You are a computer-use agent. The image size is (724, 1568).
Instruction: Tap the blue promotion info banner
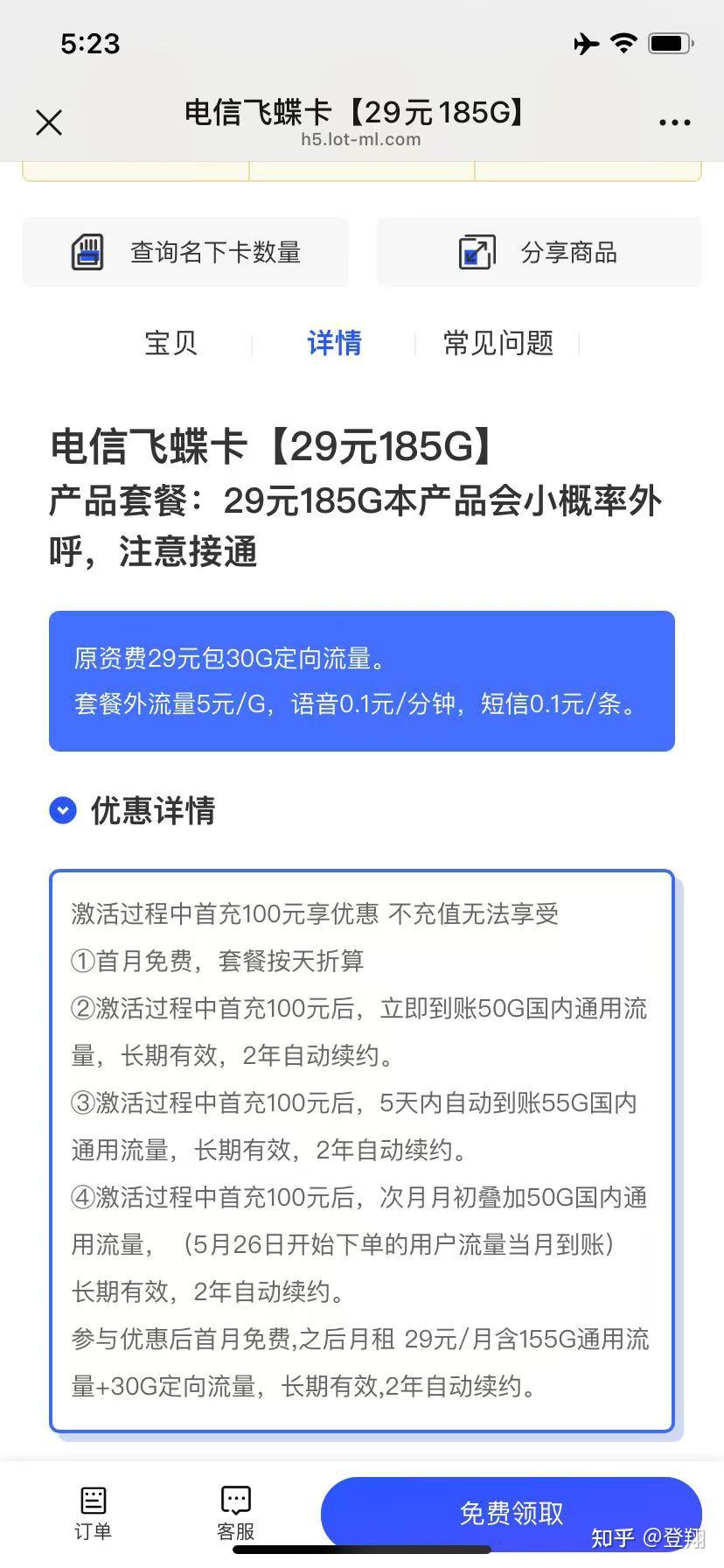(x=362, y=679)
